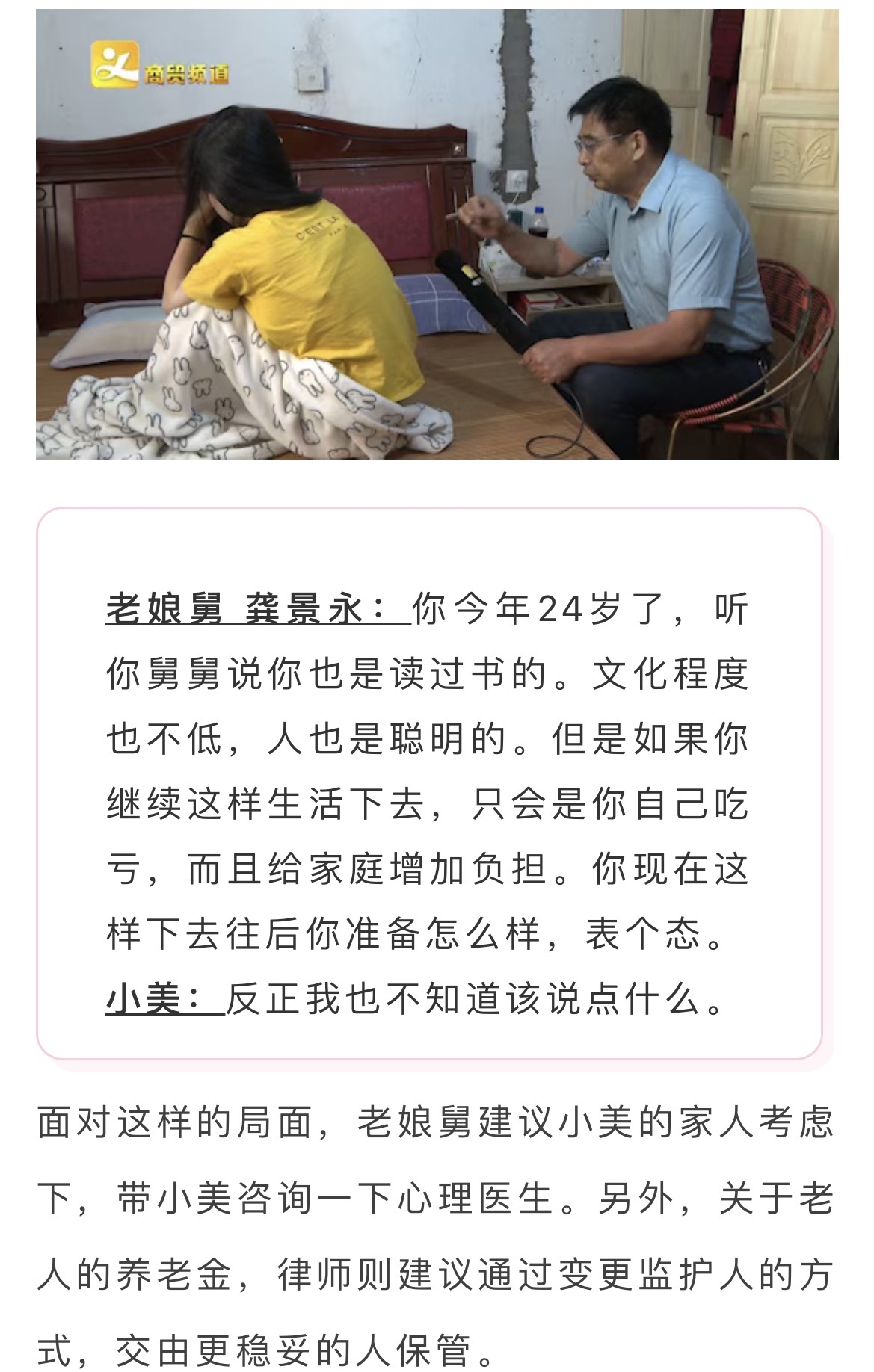The height and width of the screenshot is (1372, 874).
Task: Open the TV interview photo full-screen
Action: [437, 234]
